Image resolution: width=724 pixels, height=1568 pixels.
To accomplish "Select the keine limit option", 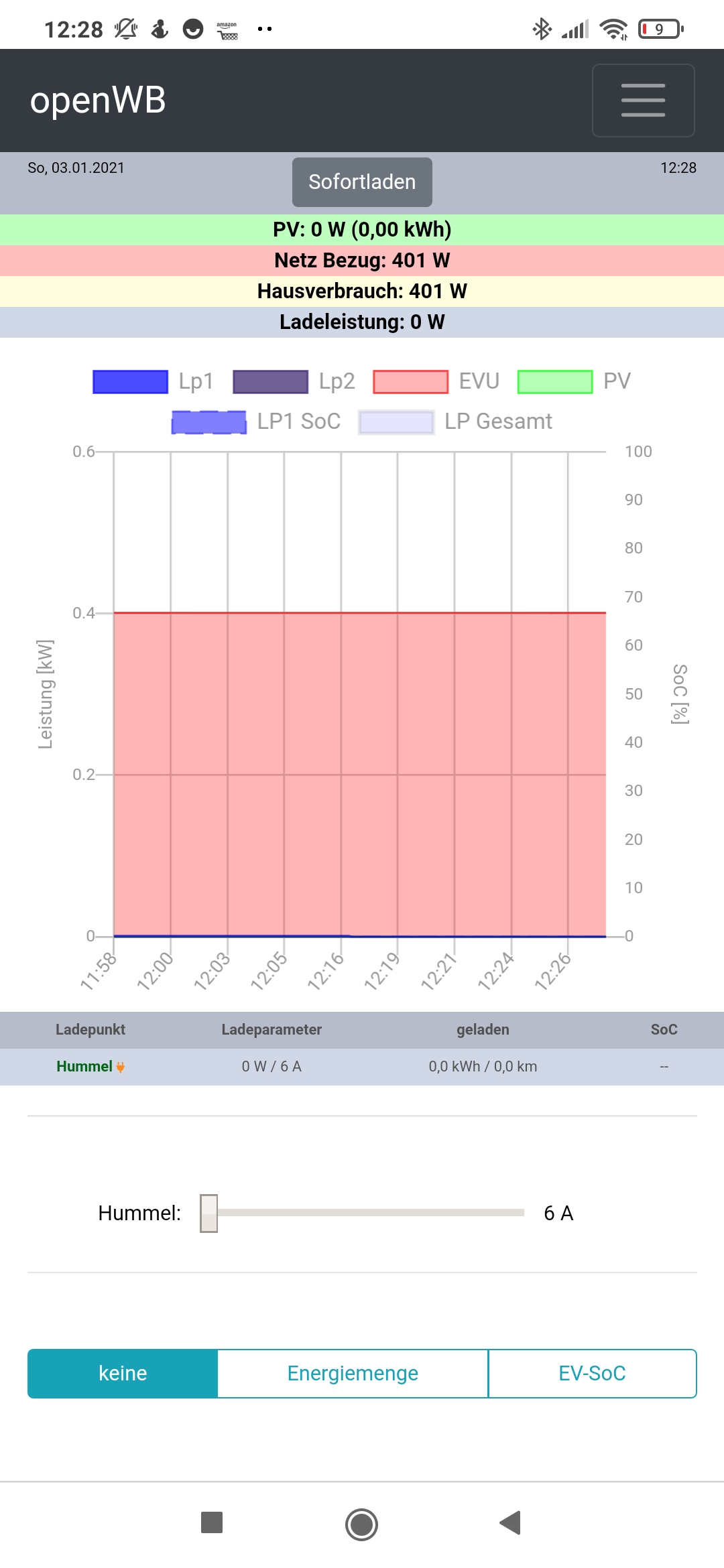I will (123, 1374).
